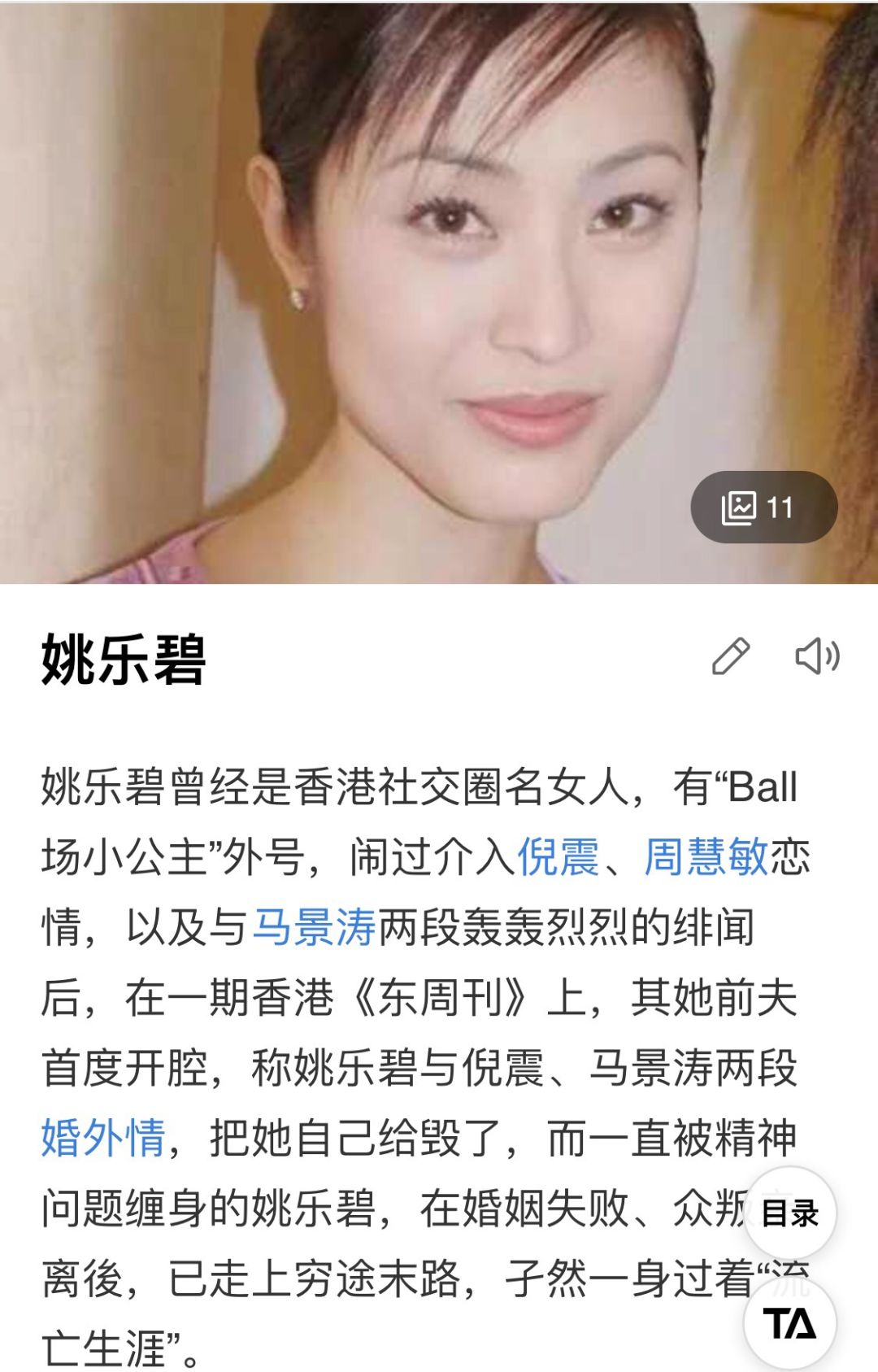Open the 目录 table of contents

pyautogui.click(x=789, y=1213)
